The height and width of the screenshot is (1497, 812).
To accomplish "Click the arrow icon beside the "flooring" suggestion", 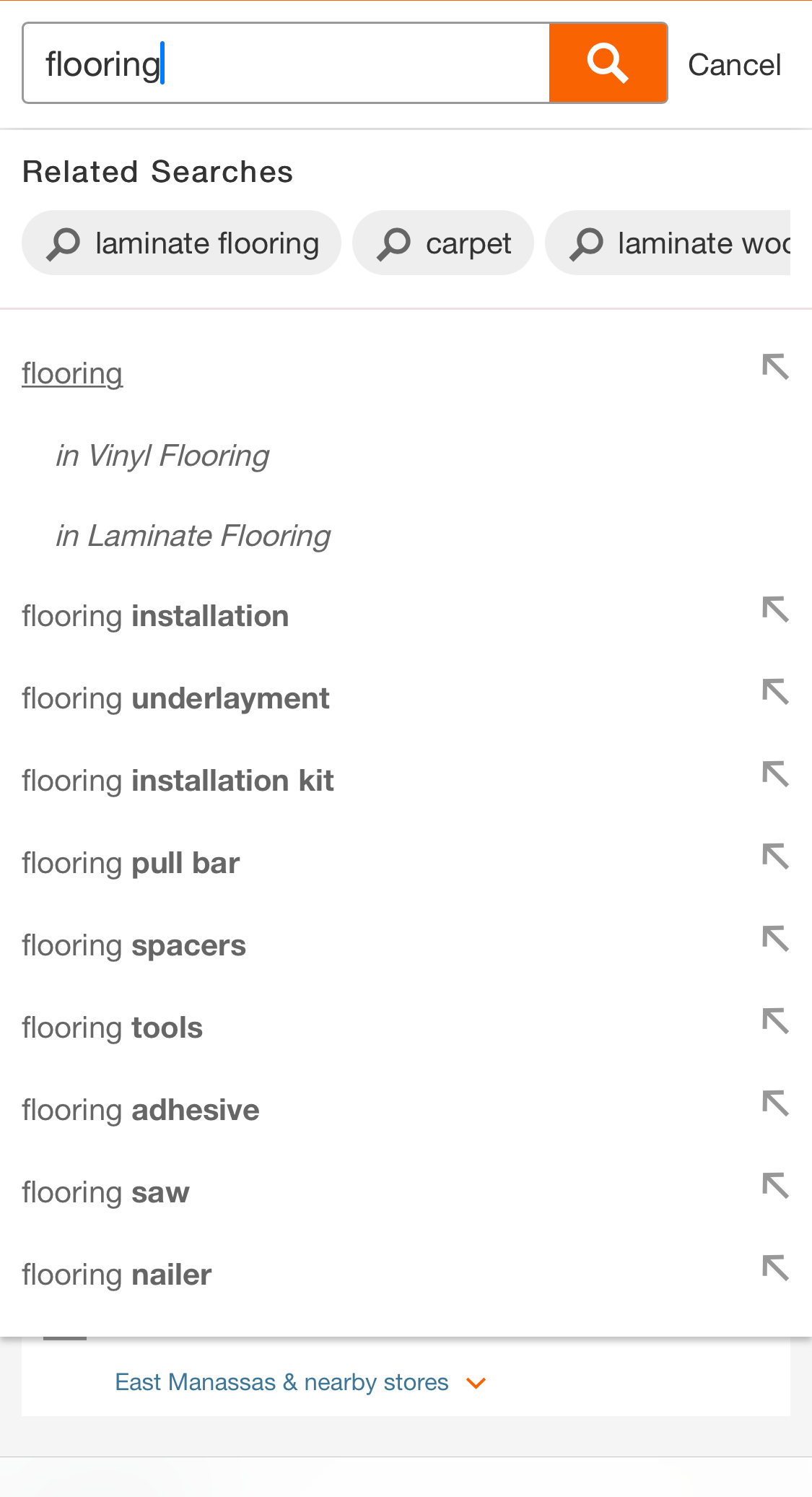I will pyautogui.click(x=776, y=368).
